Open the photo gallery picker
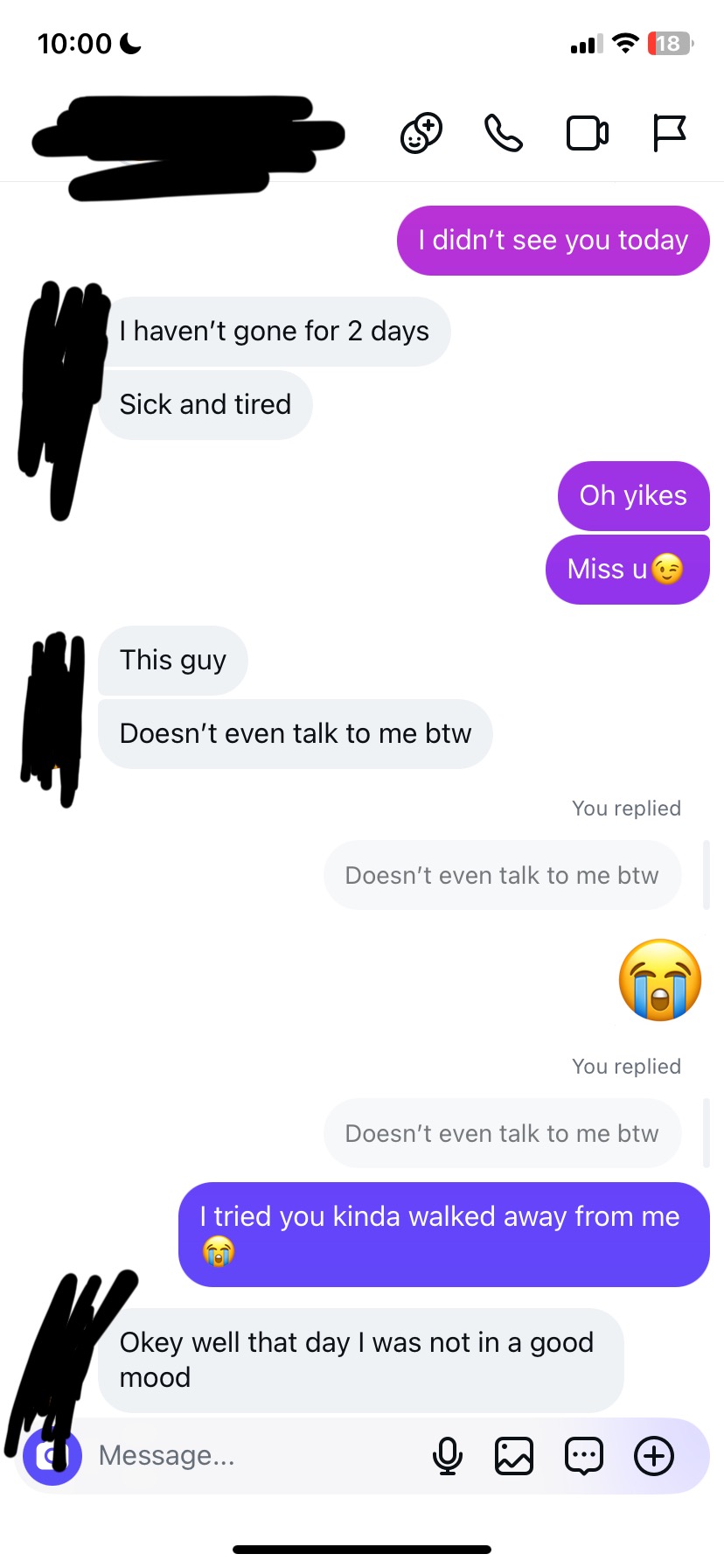 tap(514, 1456)
